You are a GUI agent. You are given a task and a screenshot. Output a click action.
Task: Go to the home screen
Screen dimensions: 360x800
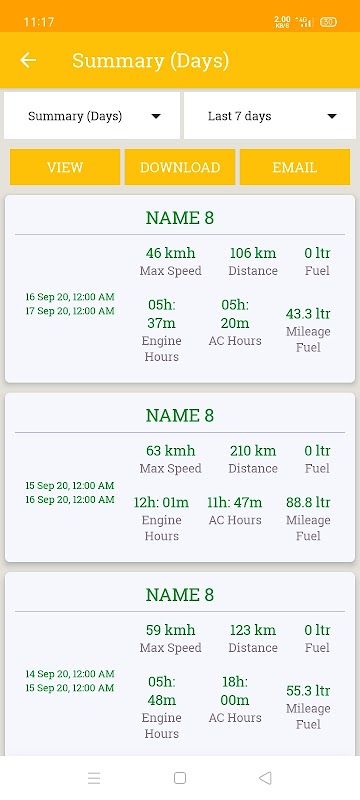coord(179,778)
